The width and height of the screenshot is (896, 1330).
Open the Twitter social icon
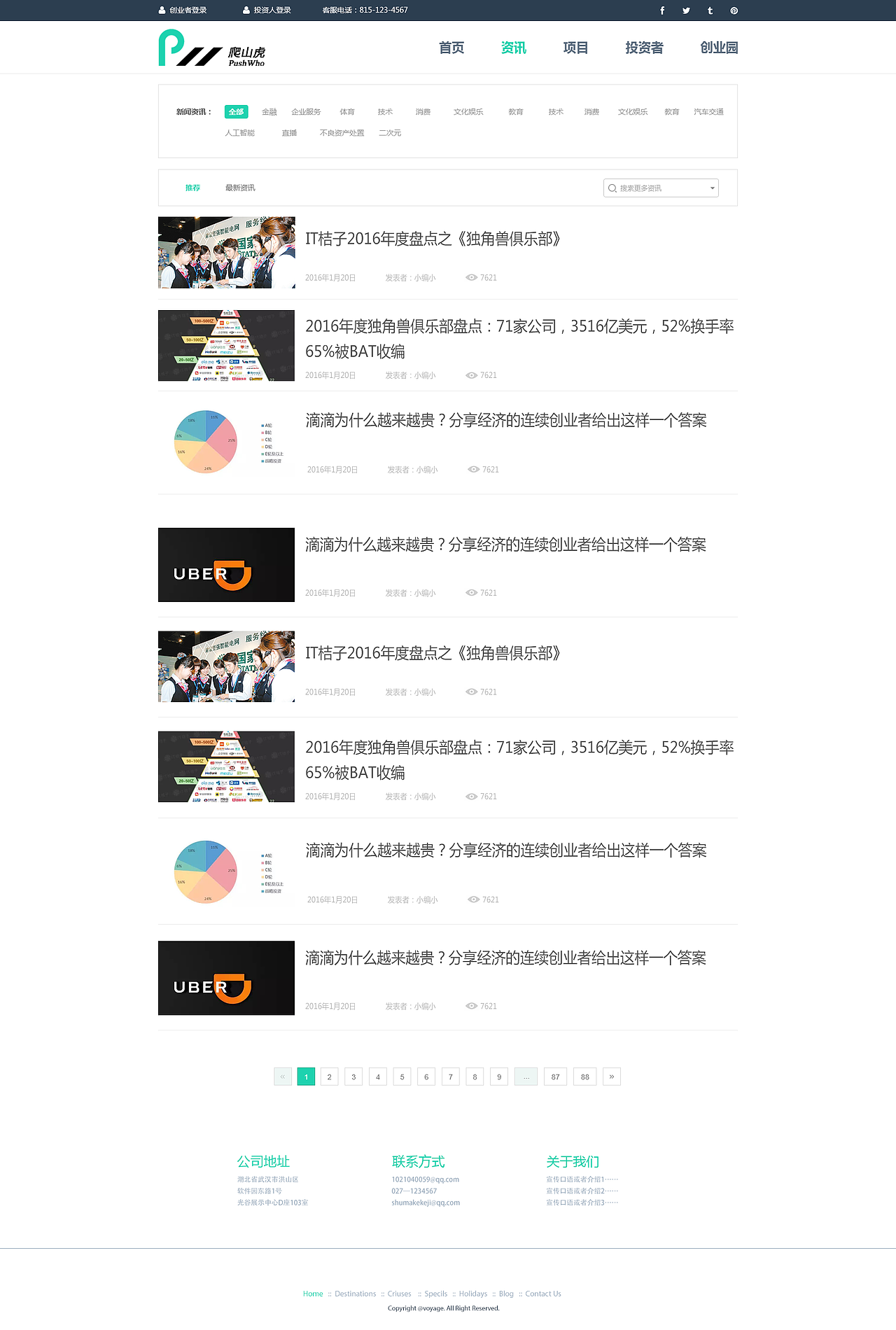click(686, 10)
